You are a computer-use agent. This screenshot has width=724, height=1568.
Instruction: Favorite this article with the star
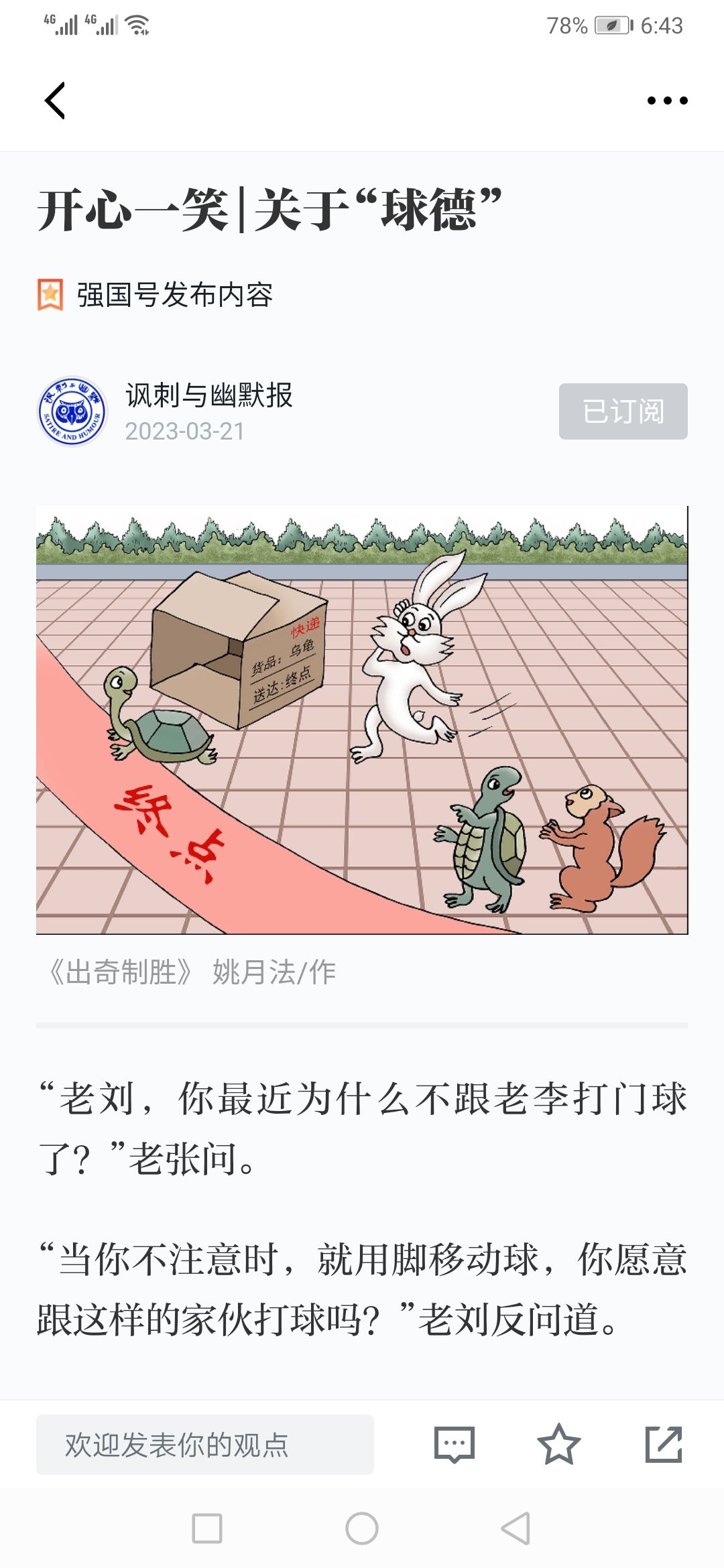coord(558,1445)
